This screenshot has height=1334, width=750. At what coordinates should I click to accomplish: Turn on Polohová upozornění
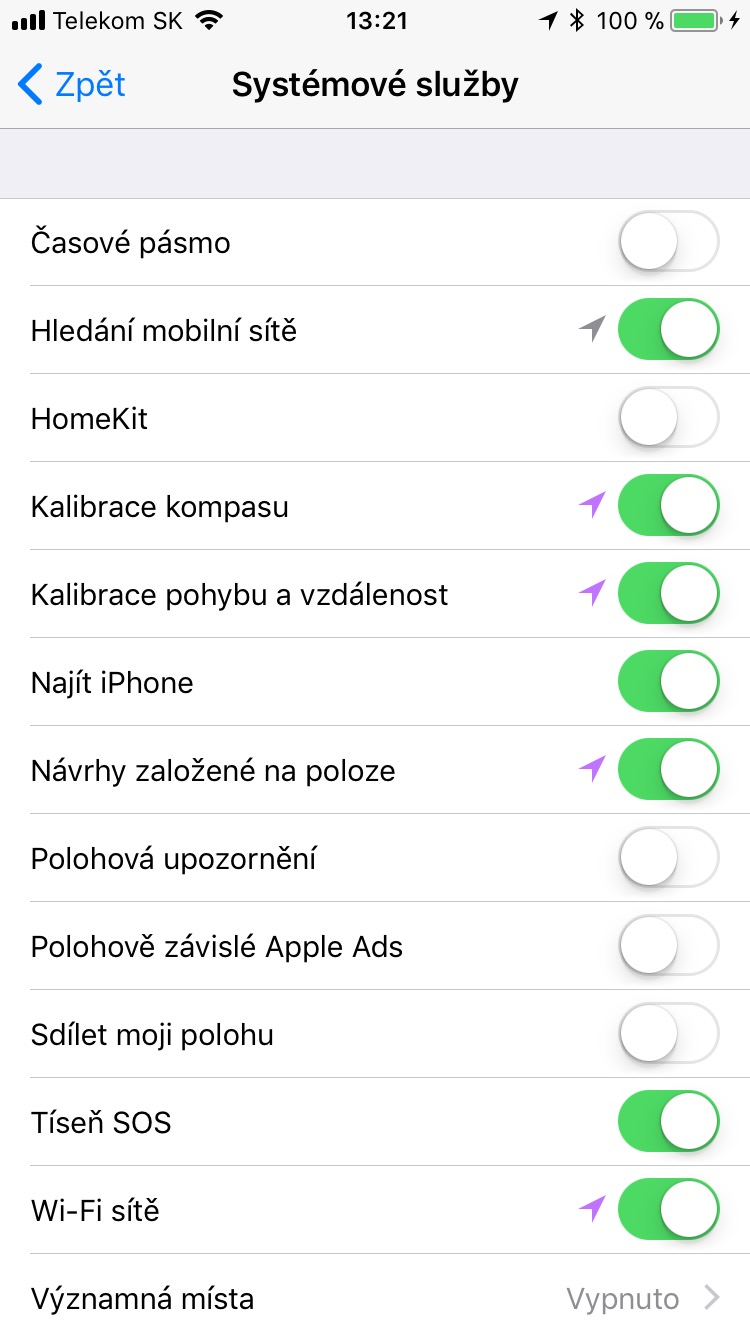click(x=668, y=857)
